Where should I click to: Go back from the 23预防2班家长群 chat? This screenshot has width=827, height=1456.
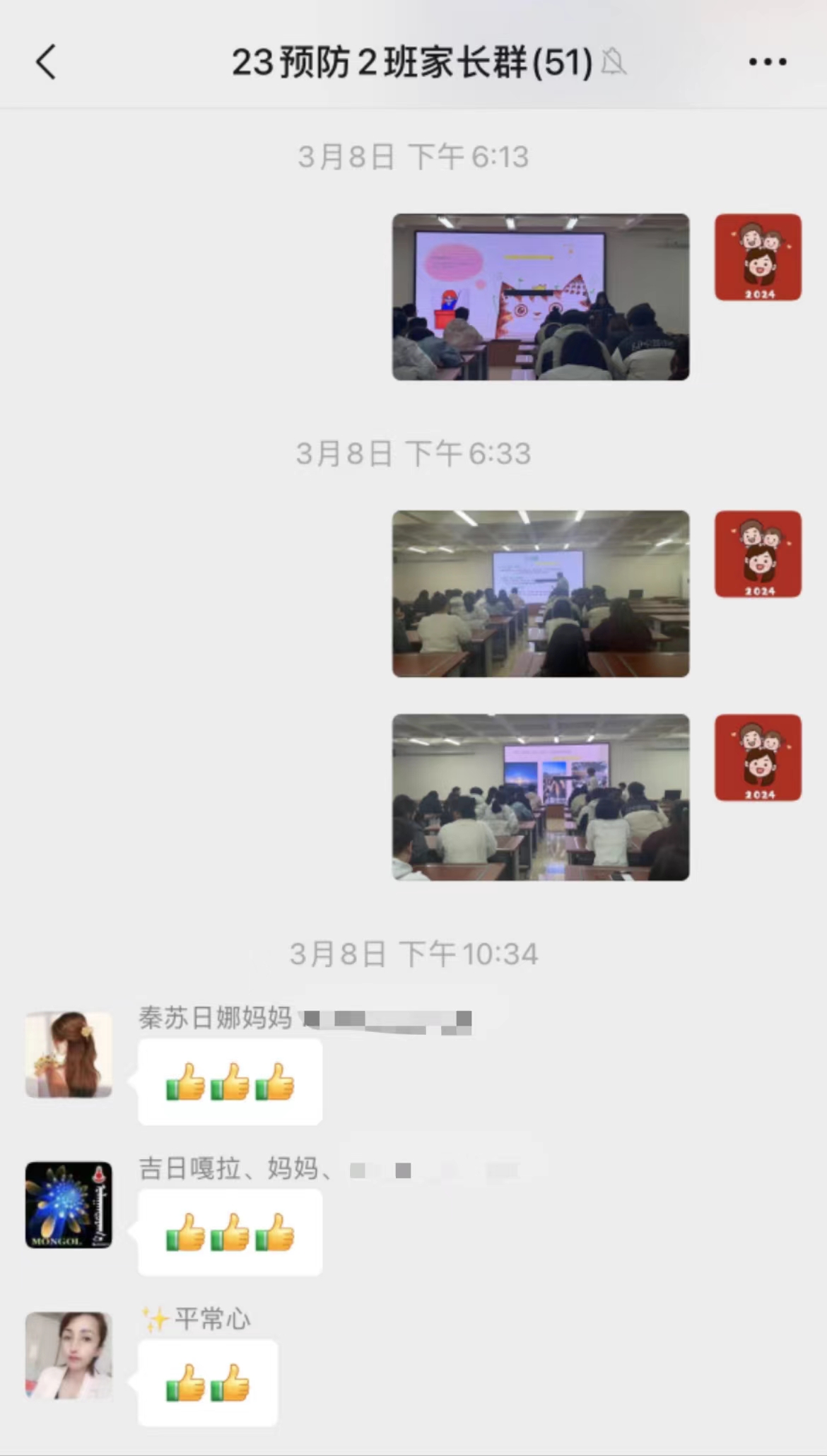[x=47, y=62]
